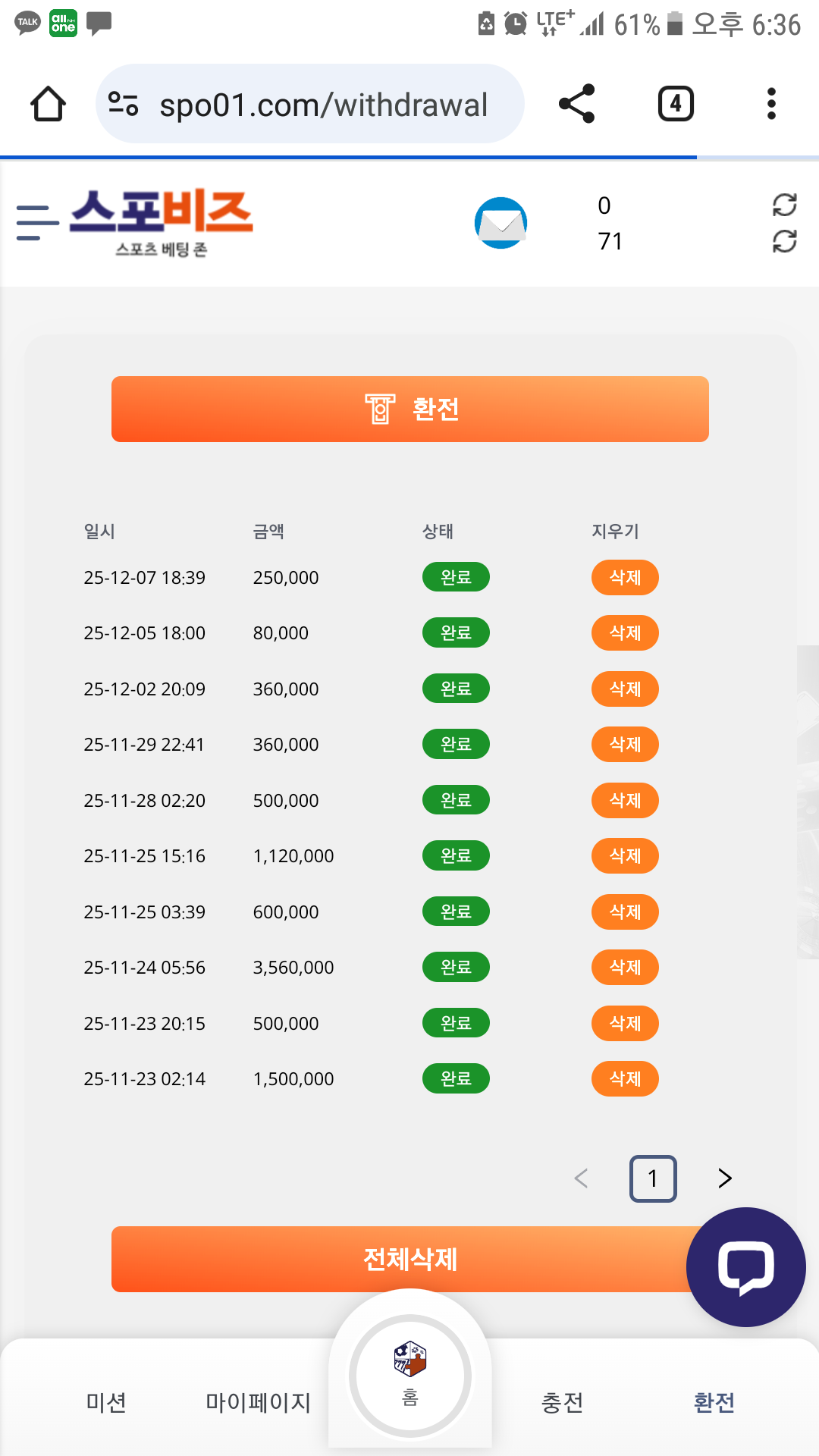
Task: Open the messages envelope icon
Action: pyautogui.click(x=500, y=223)
